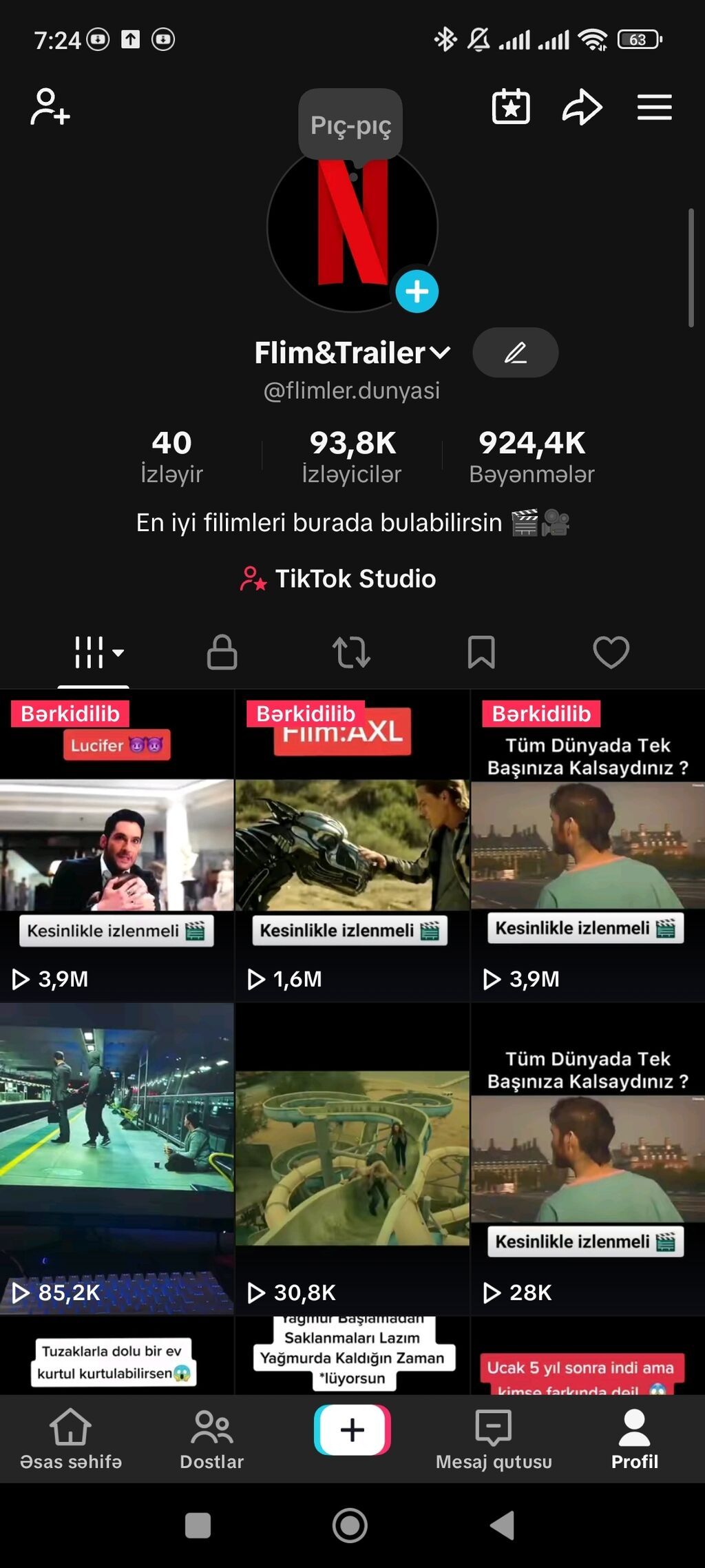Open the liked videos heart tab
705x1568 pixels.
pyautogui.click(x=611, y=652)
